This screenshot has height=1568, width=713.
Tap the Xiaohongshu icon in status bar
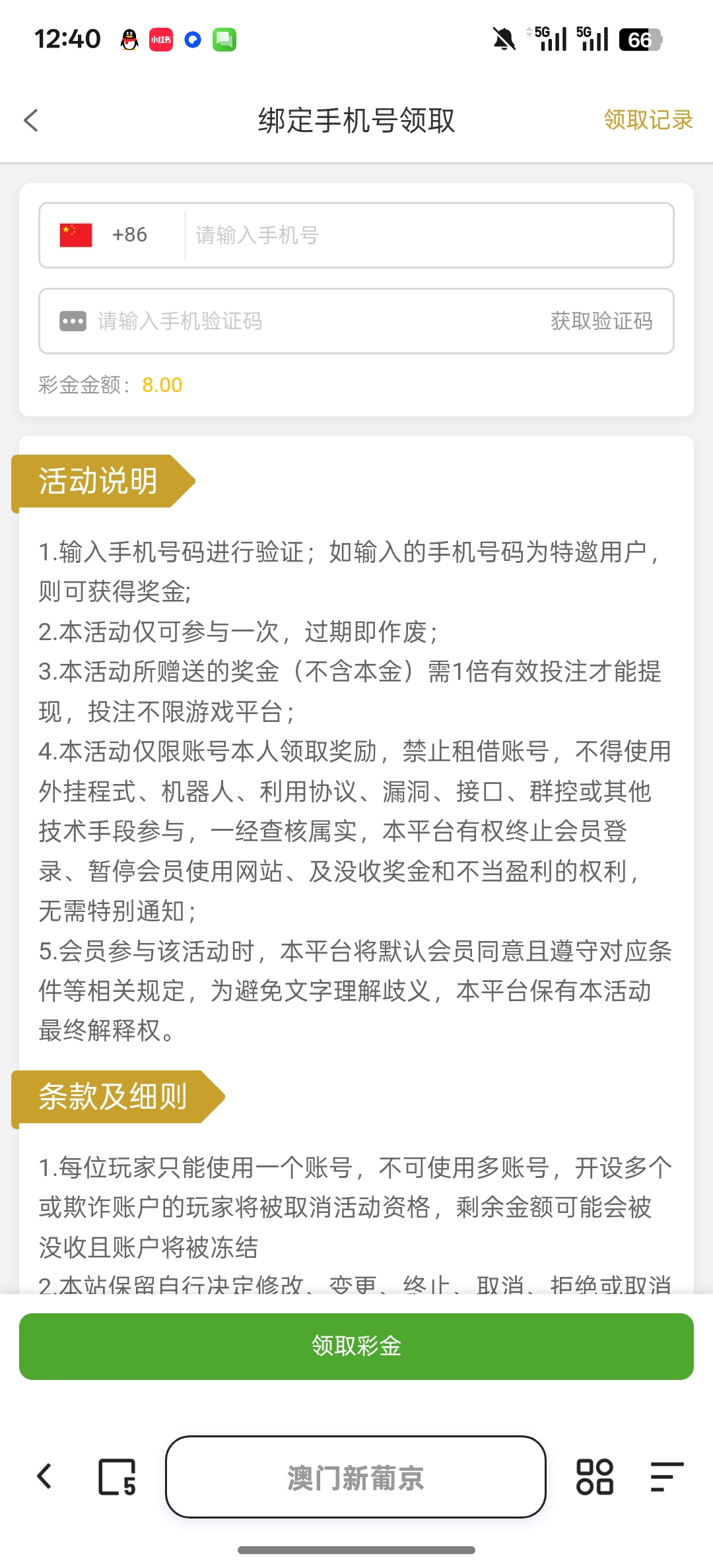pos(162,39)
